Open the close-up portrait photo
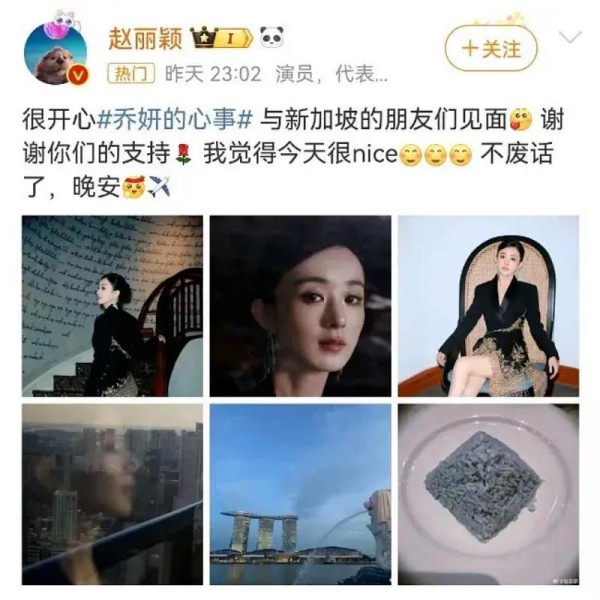 click(300, 306)
